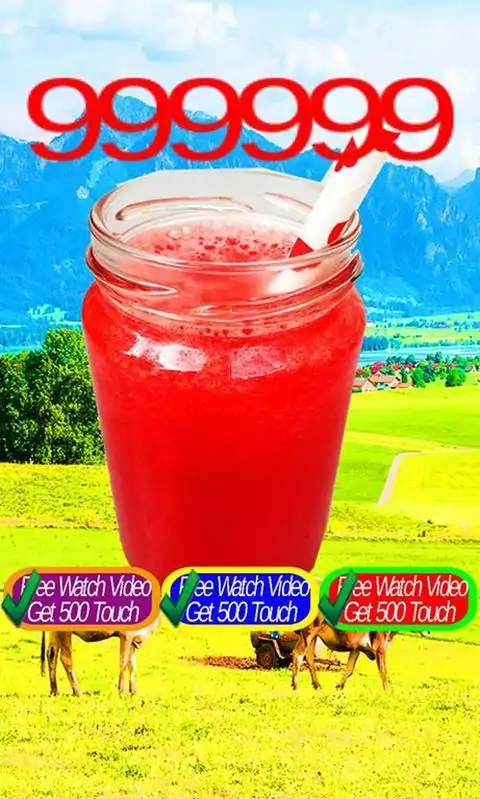Tap the red Free Watch Video button
The height and width of the screenshot is (799, 480).
point(398,599)
